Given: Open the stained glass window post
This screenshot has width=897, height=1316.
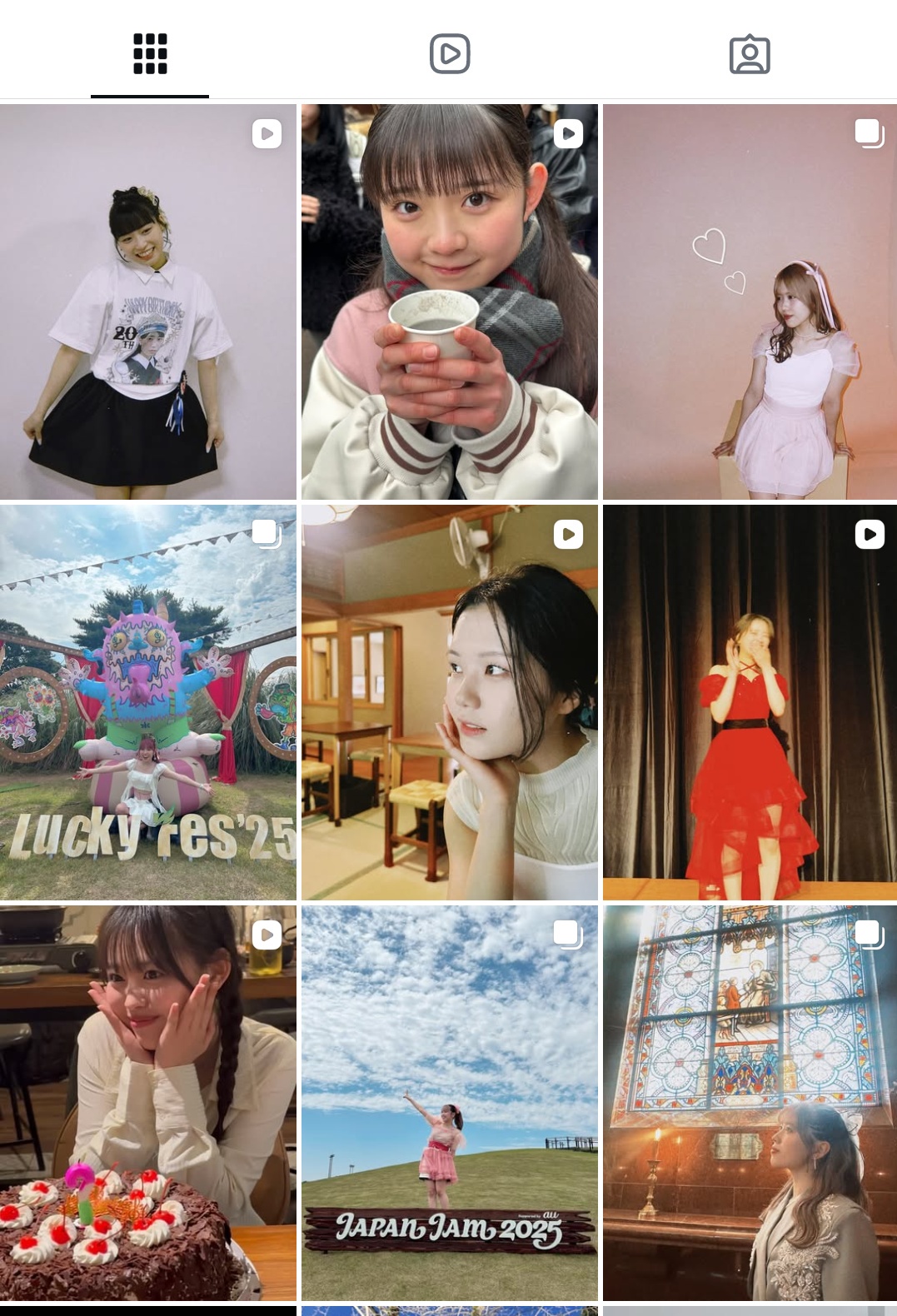Looking at the screenshot, I should (x=750, y=1103).
